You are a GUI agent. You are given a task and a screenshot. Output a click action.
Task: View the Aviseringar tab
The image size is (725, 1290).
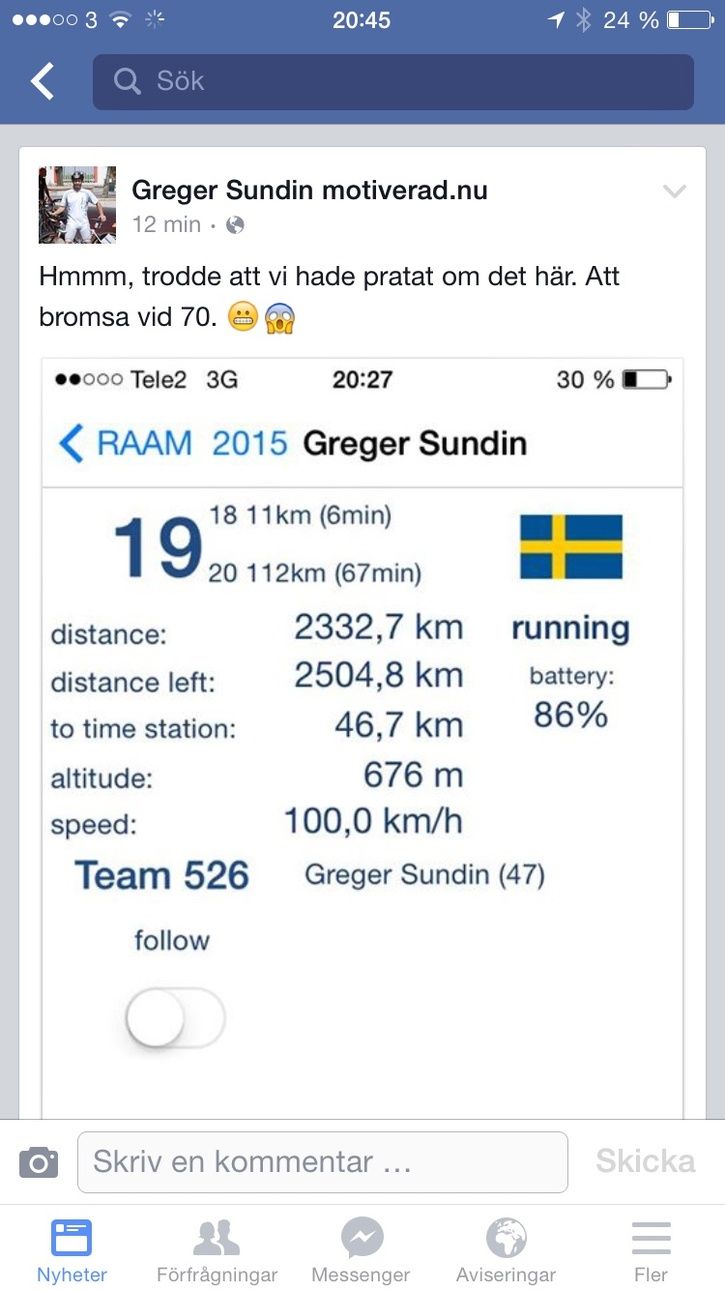(506, 1250)
